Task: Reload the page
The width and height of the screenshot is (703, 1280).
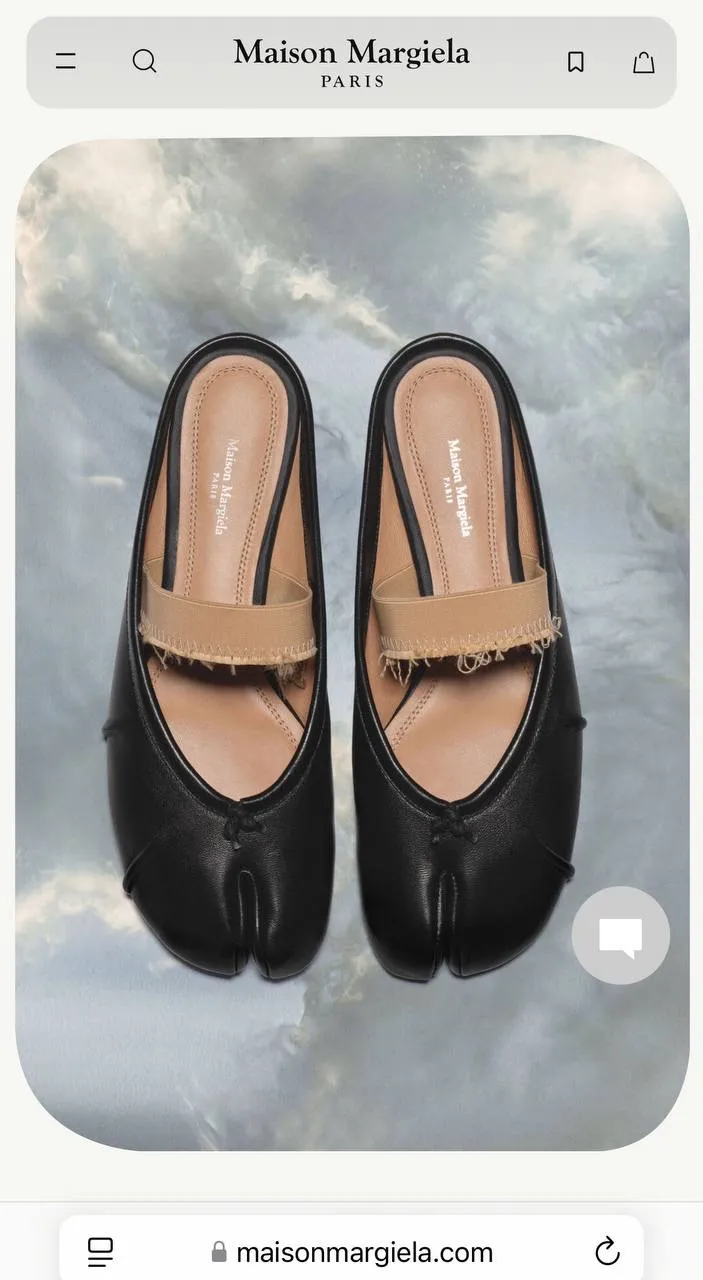Action: click(607, 1251)
